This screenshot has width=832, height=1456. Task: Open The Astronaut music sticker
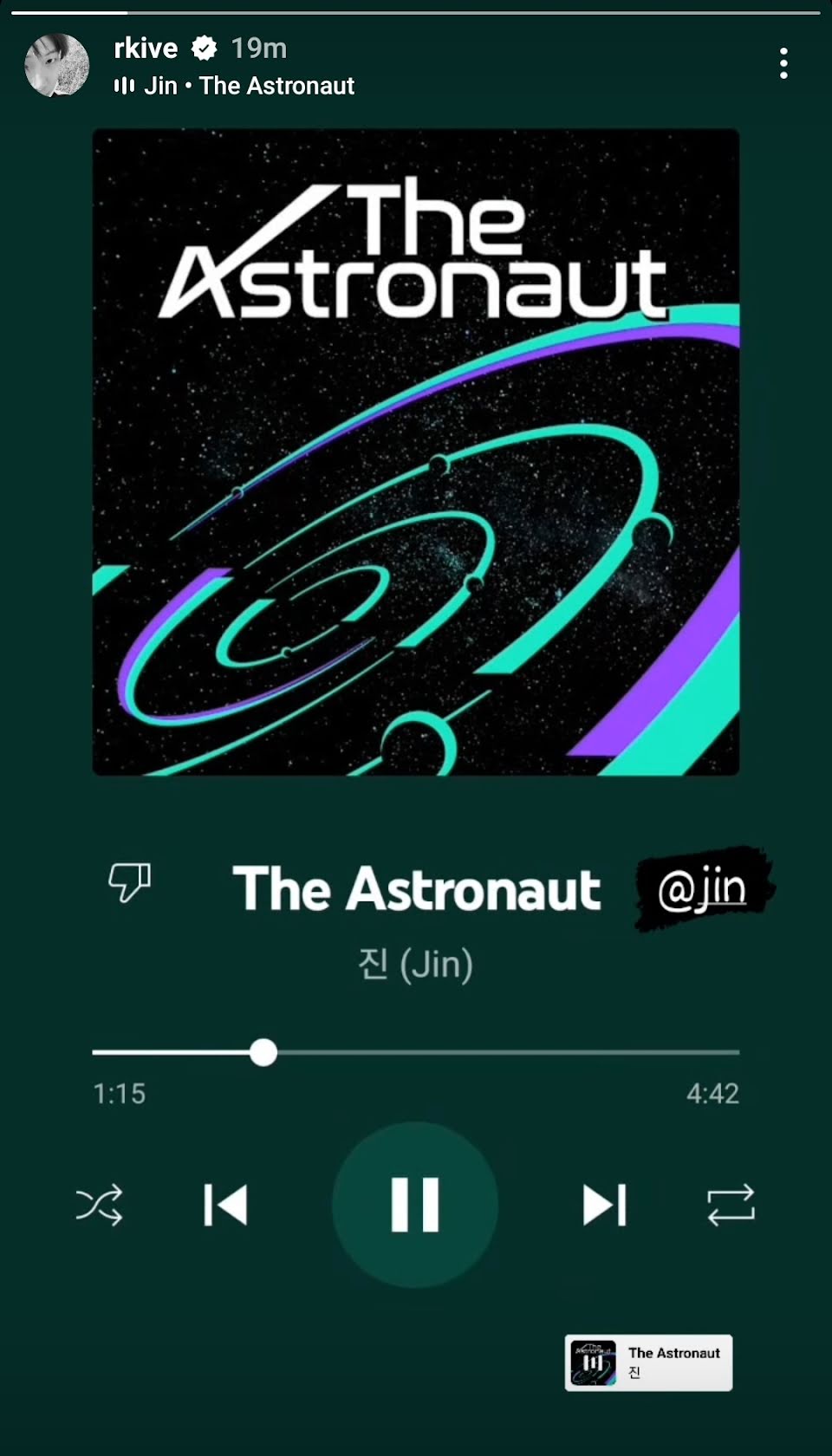tap(648, 1362)
